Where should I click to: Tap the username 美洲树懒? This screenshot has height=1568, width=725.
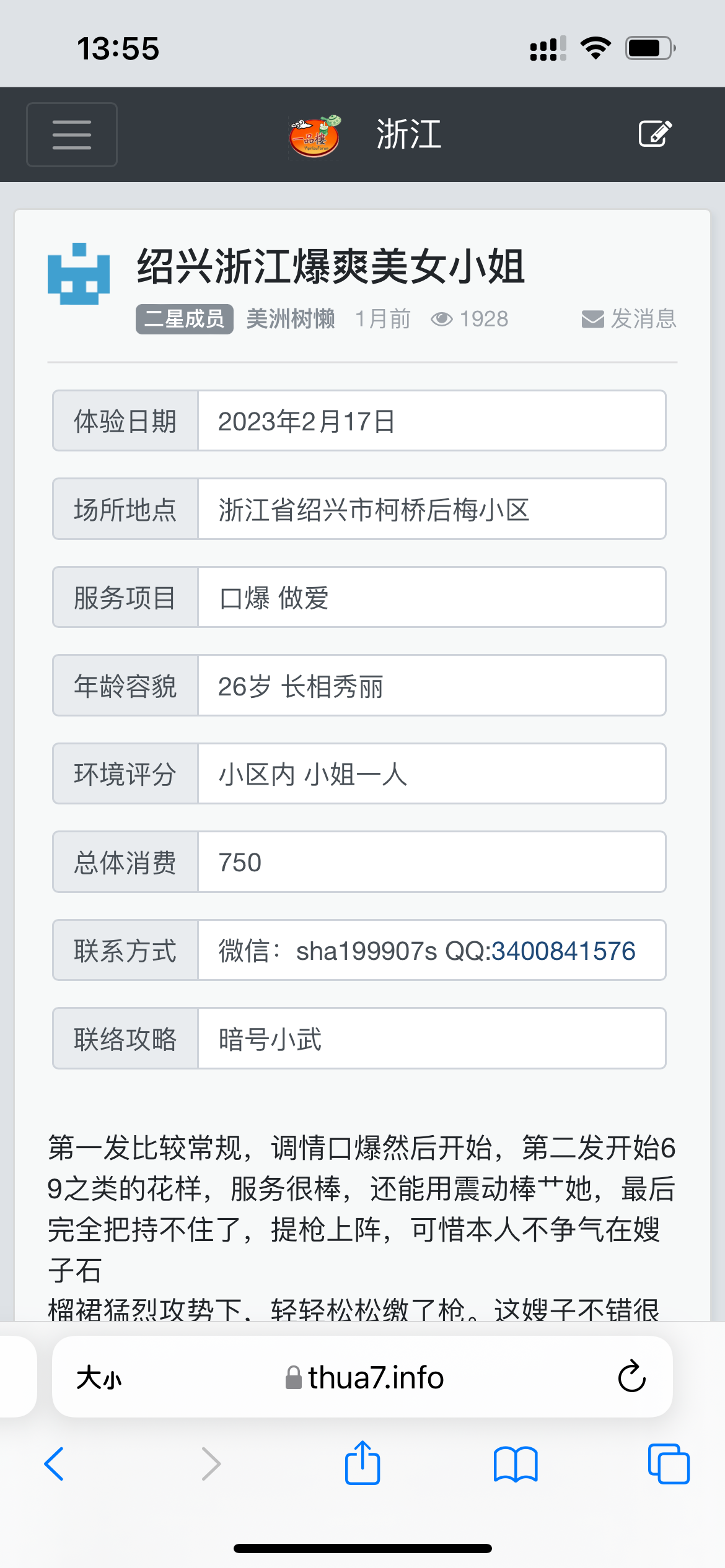(x=290, y=318)
